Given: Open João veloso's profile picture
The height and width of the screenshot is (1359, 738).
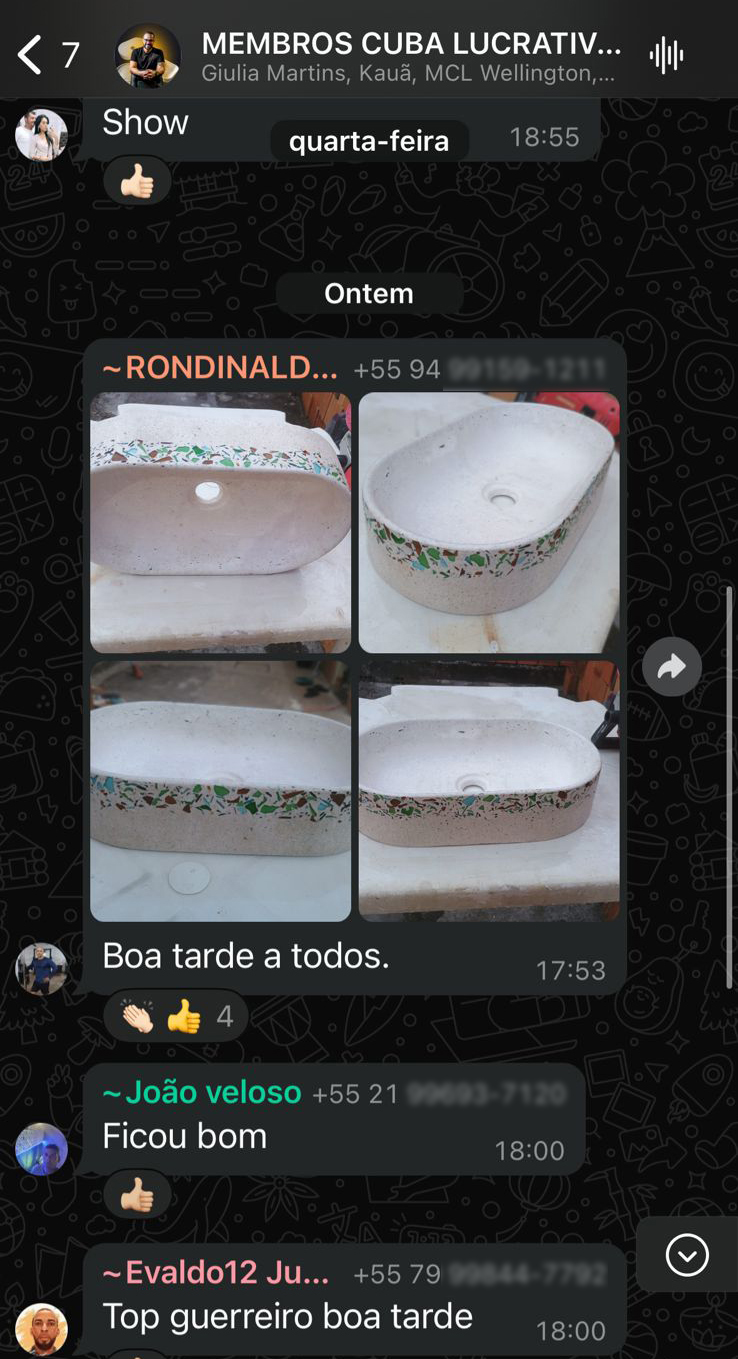Looking at the screenshot, I should click(x=41, y=1149).
